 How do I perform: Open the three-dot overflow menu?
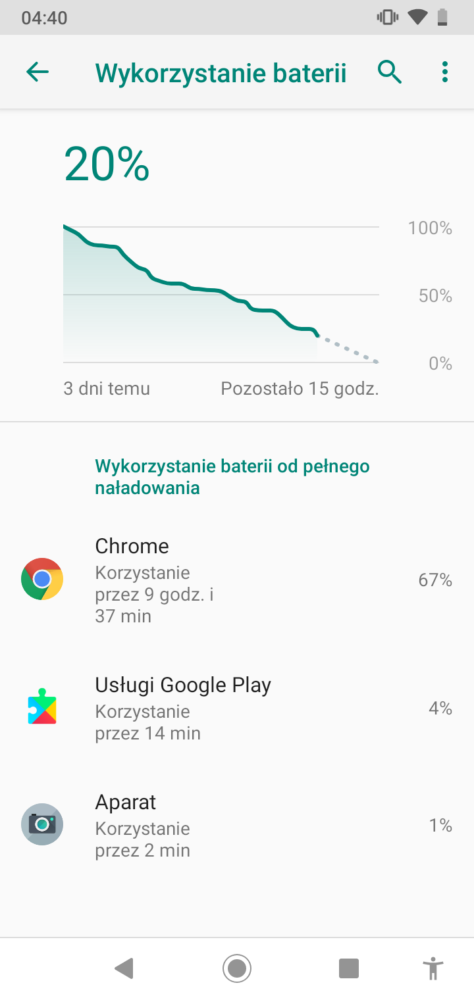[445, 72]
